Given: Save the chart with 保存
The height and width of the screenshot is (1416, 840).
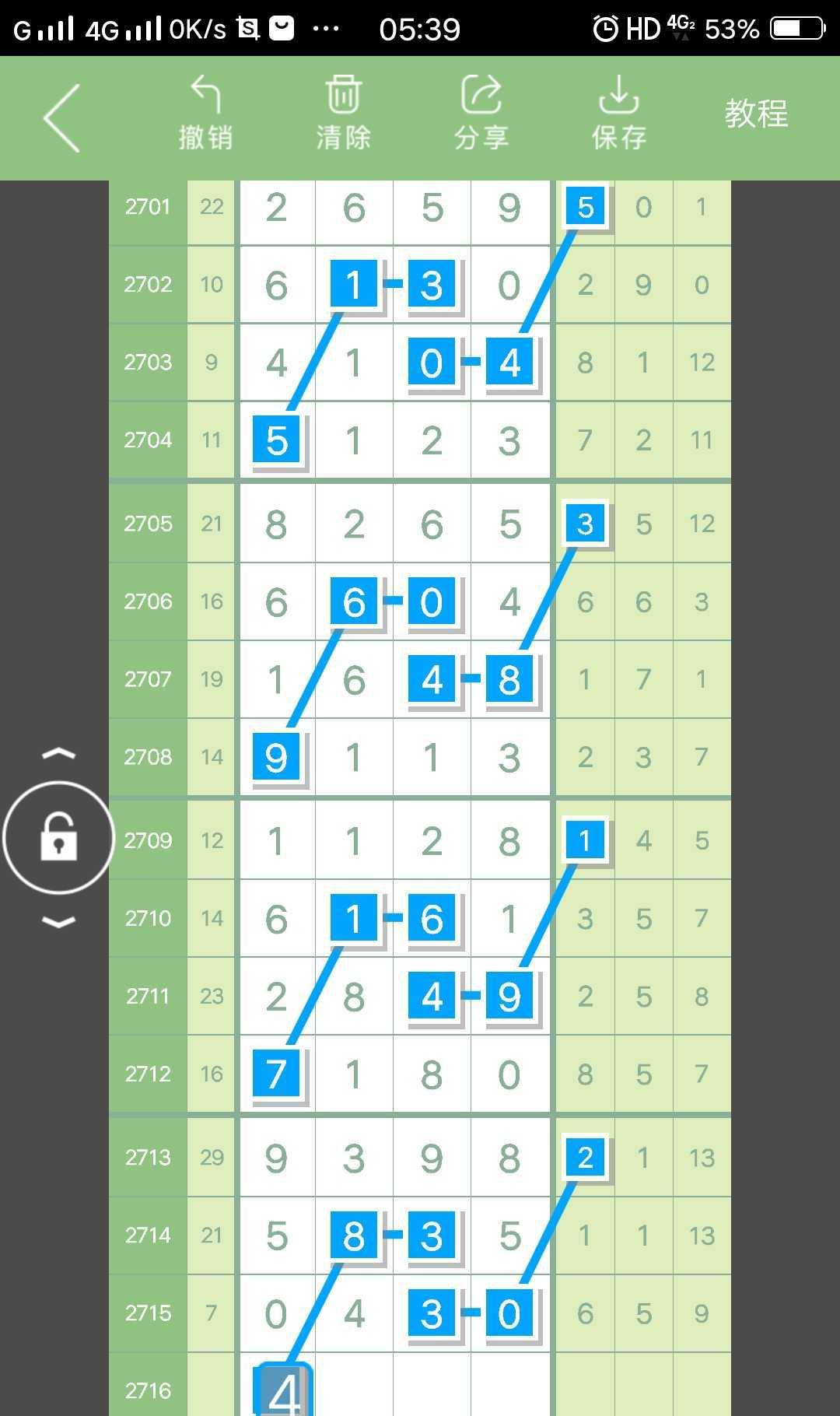Looking at the screenshot, I should (618, 114).
